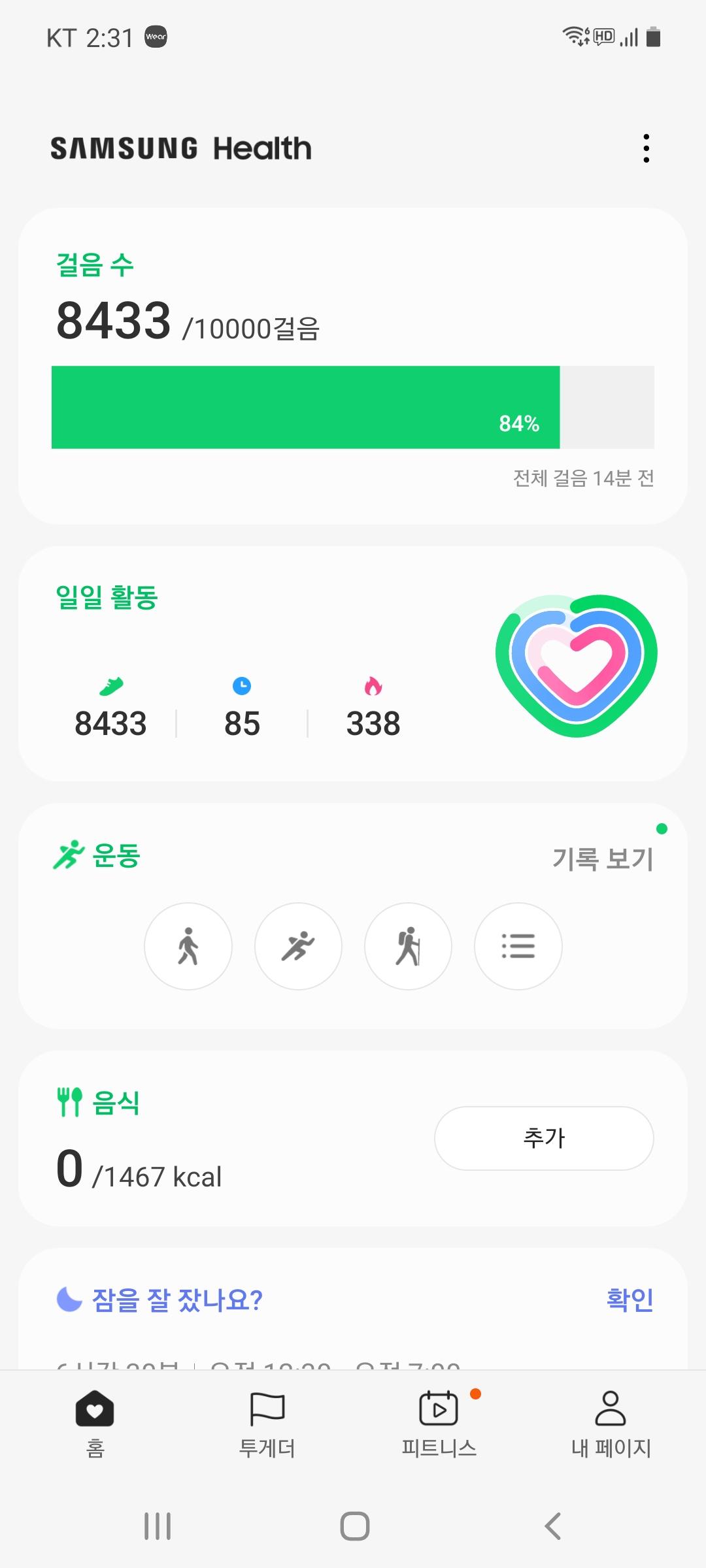Go back using the system back button

click(x=552, y=1526)
